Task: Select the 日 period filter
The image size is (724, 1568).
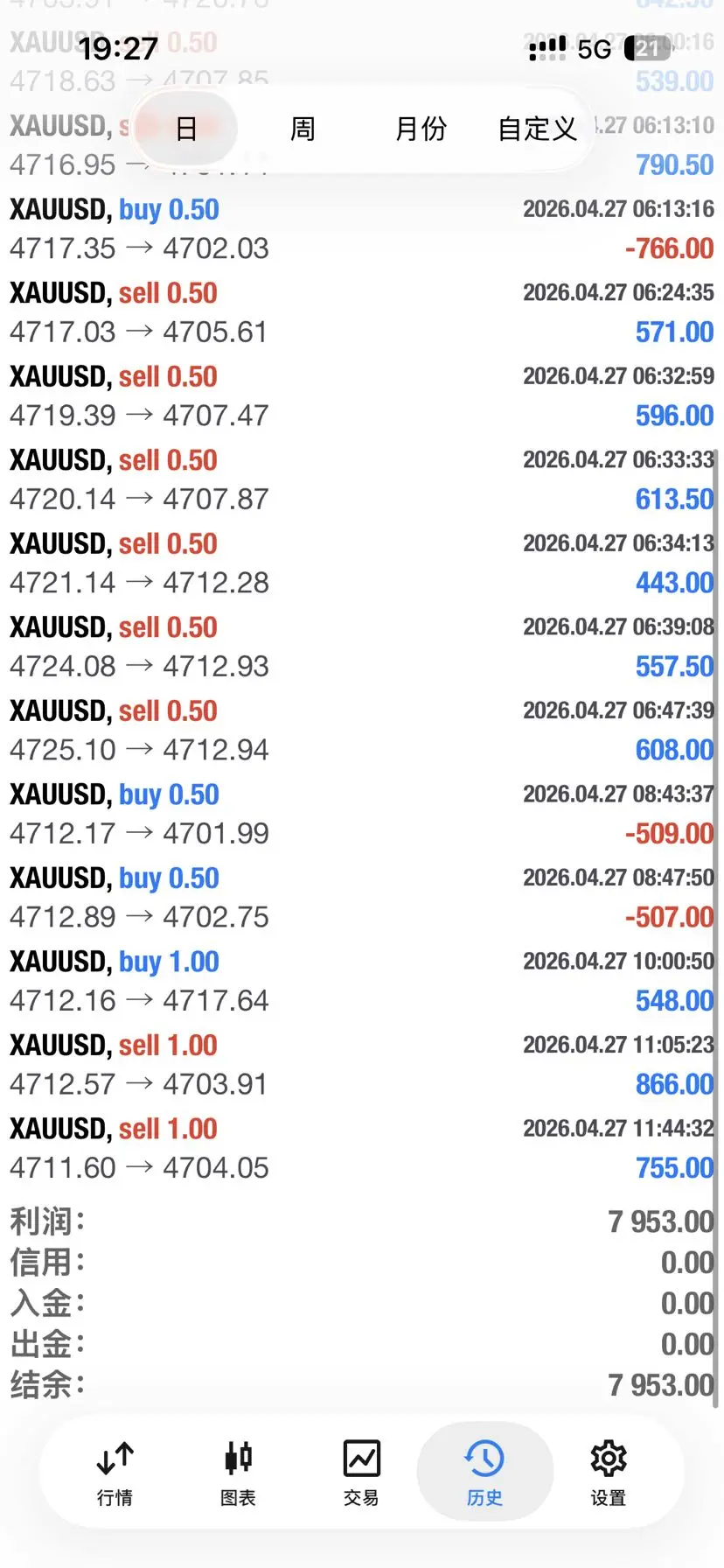Action: click(x=185, y=129)
